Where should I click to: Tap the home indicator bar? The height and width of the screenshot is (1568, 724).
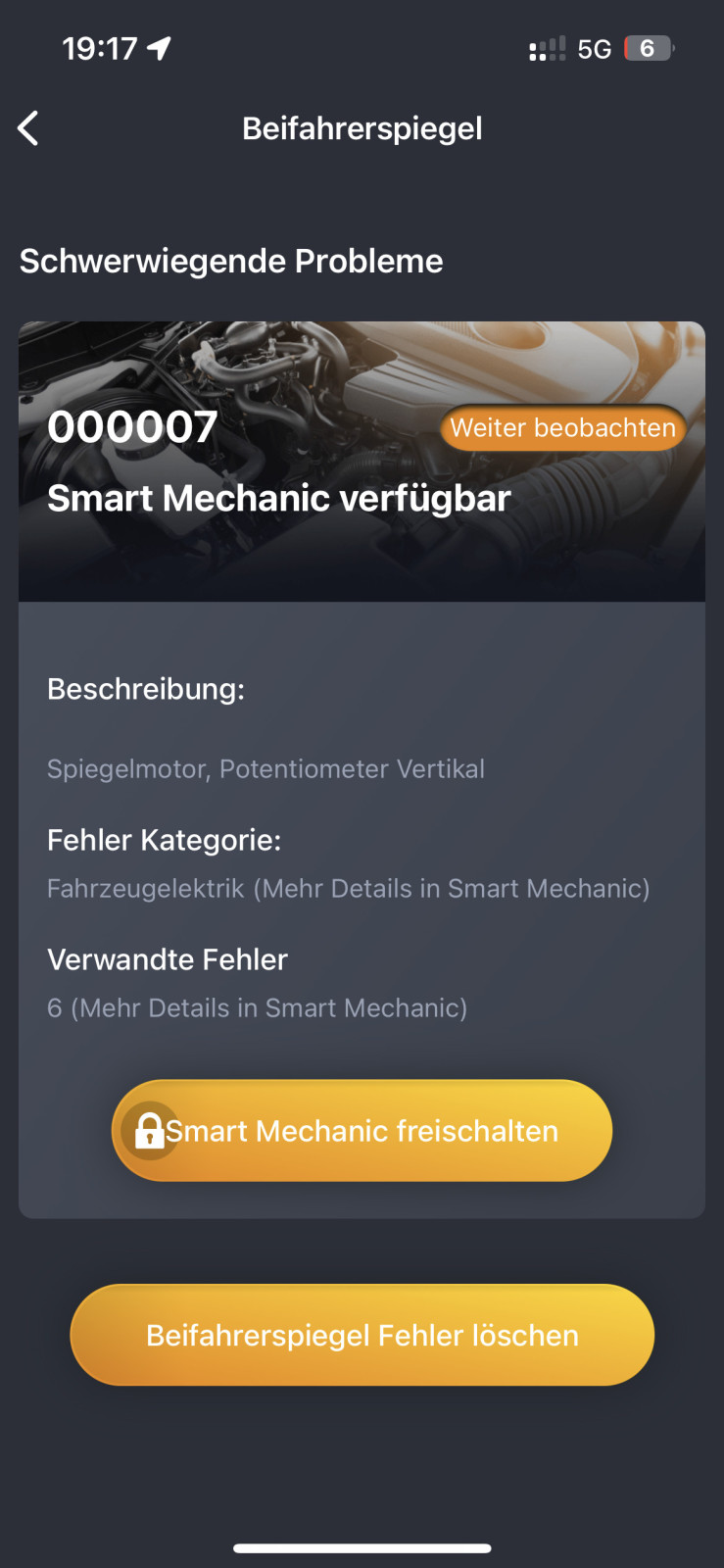pyautogui.click(x=362, y=1547)
